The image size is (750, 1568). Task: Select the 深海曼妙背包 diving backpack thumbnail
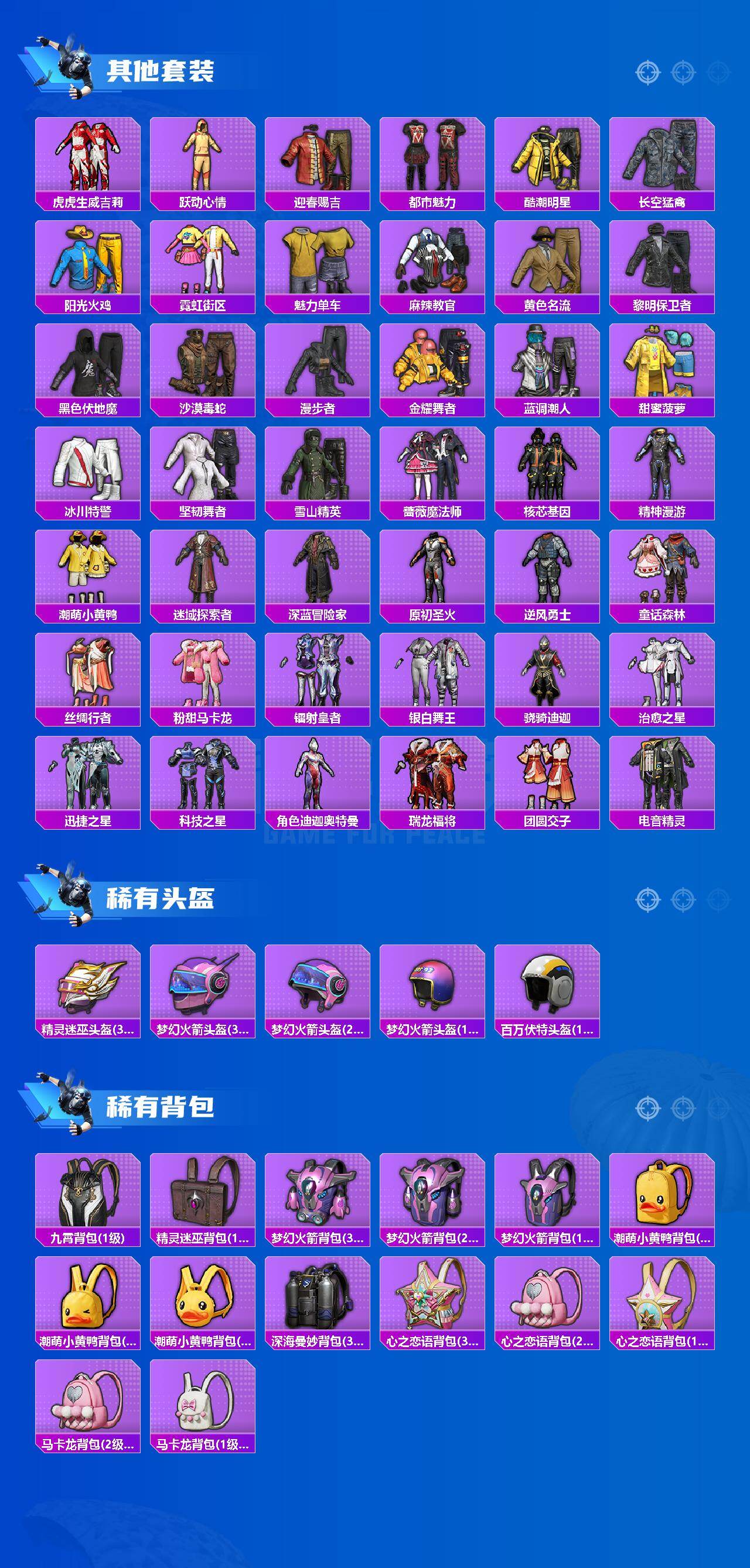pos(318,1296)
